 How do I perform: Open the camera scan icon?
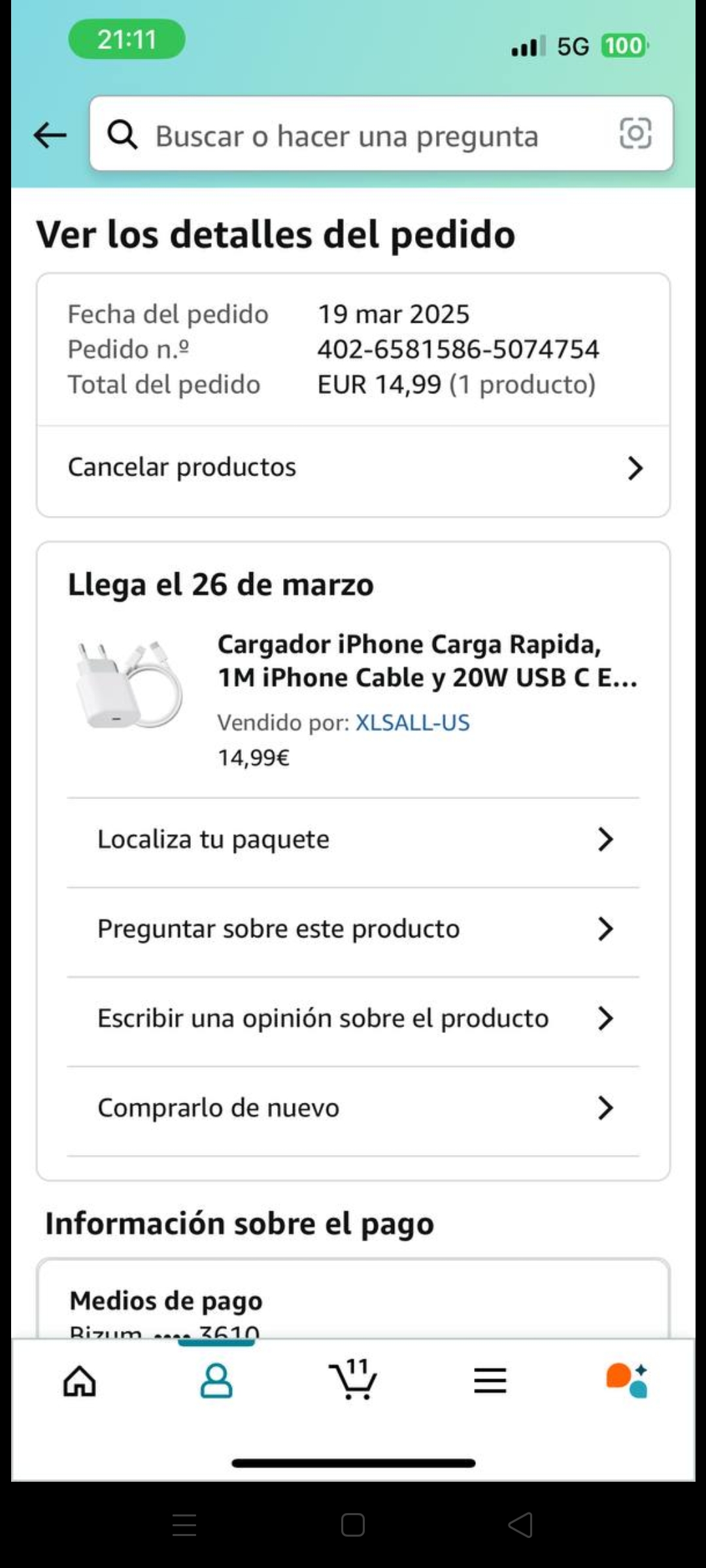635,134
